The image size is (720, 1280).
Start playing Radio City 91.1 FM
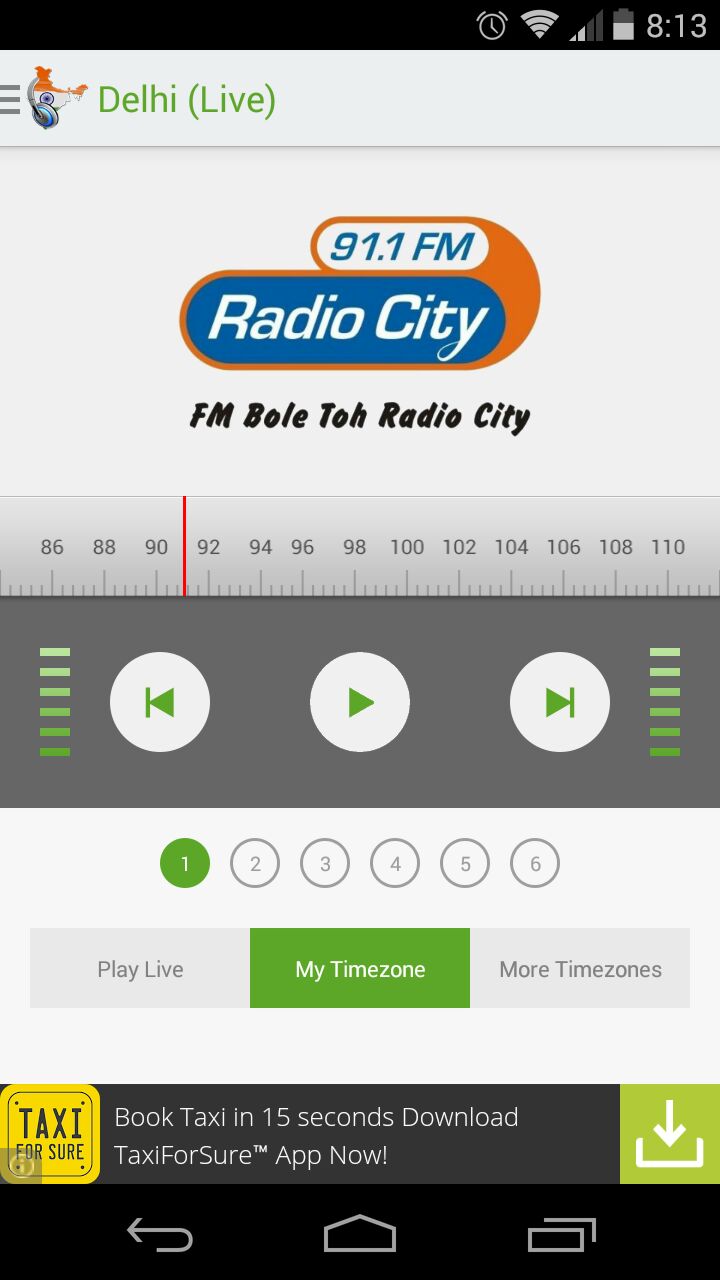[x=360, y=702]
